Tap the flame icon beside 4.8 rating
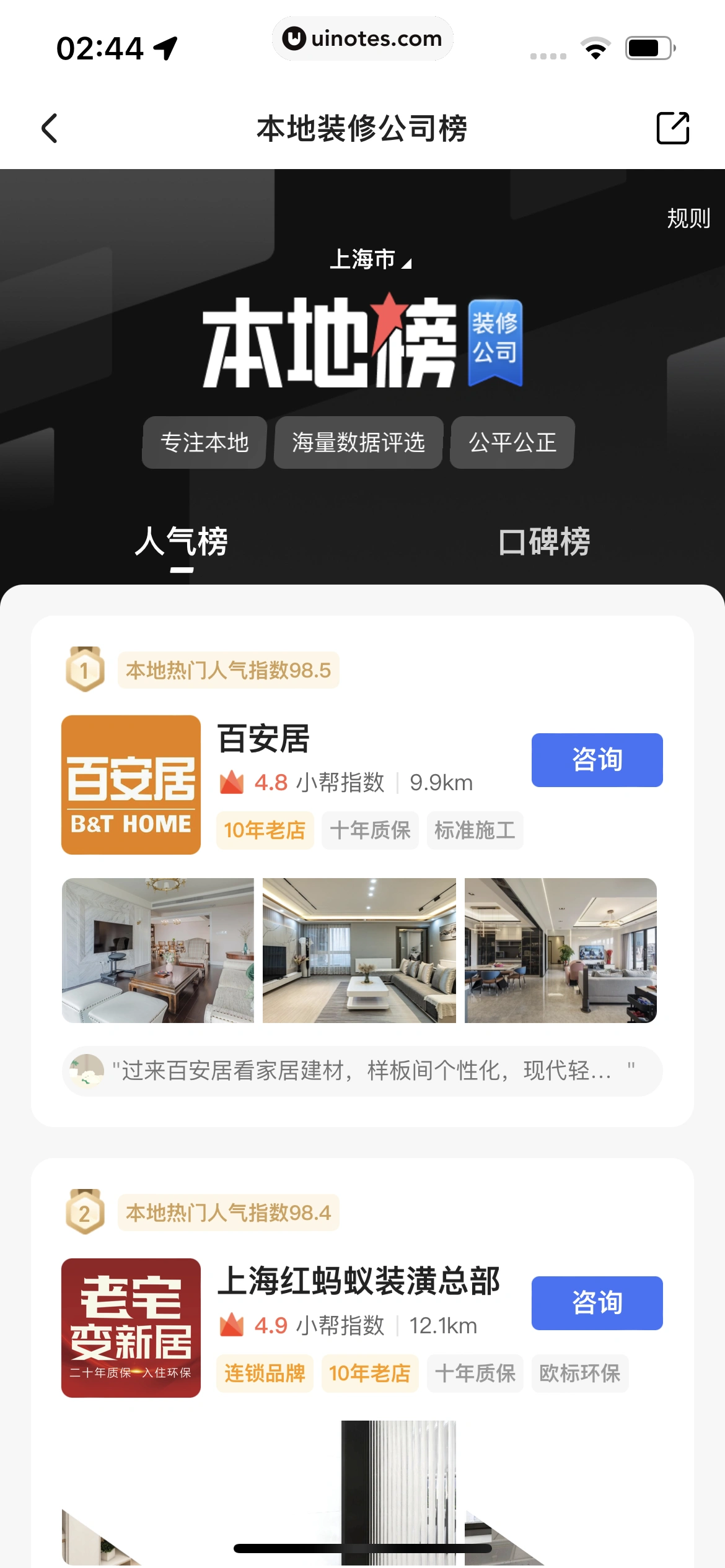This screenshot has height=1568, width=725. coord(232,783)
